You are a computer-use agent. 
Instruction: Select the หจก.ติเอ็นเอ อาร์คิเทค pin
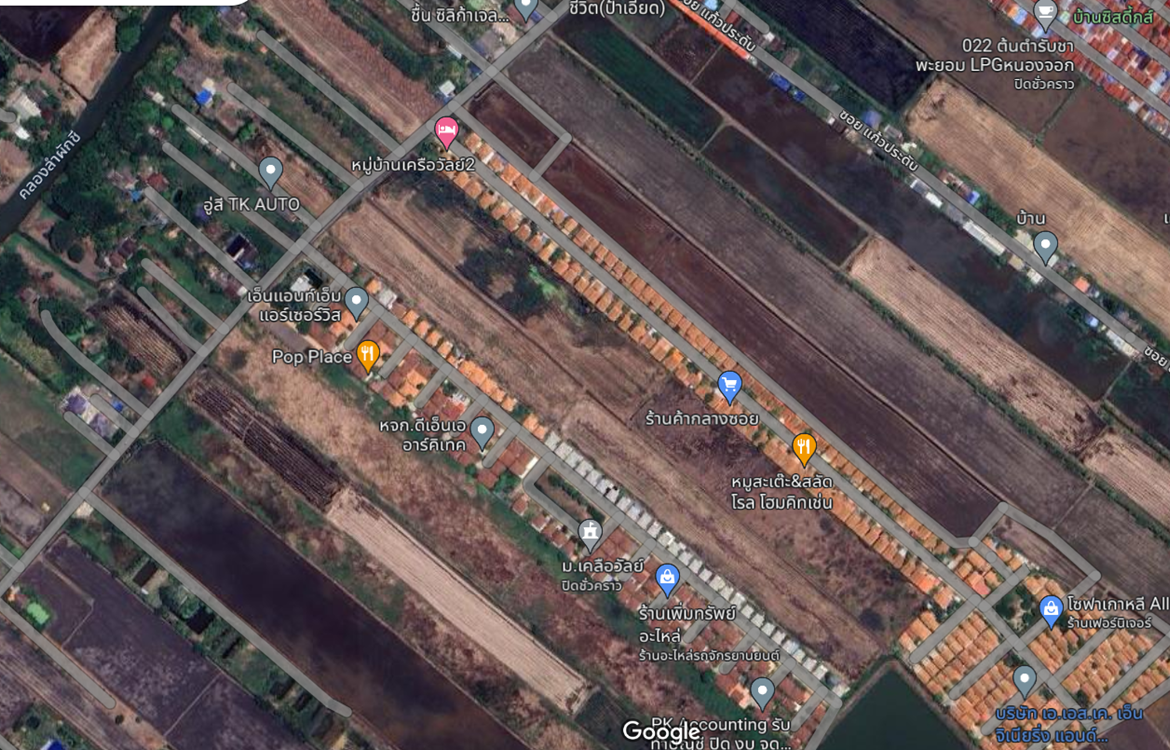pyautogui.click(x=482, y=432)
